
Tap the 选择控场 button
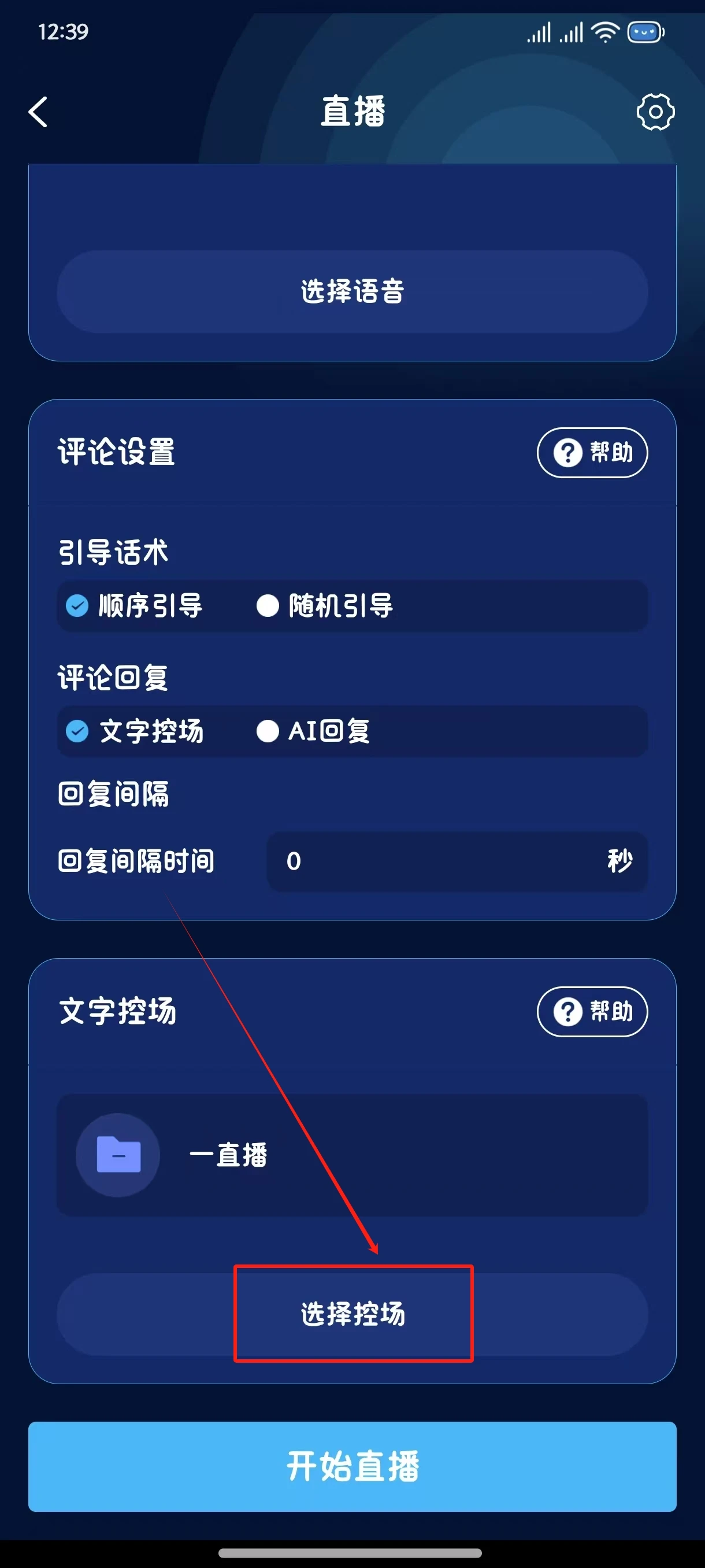point(352,1314)
